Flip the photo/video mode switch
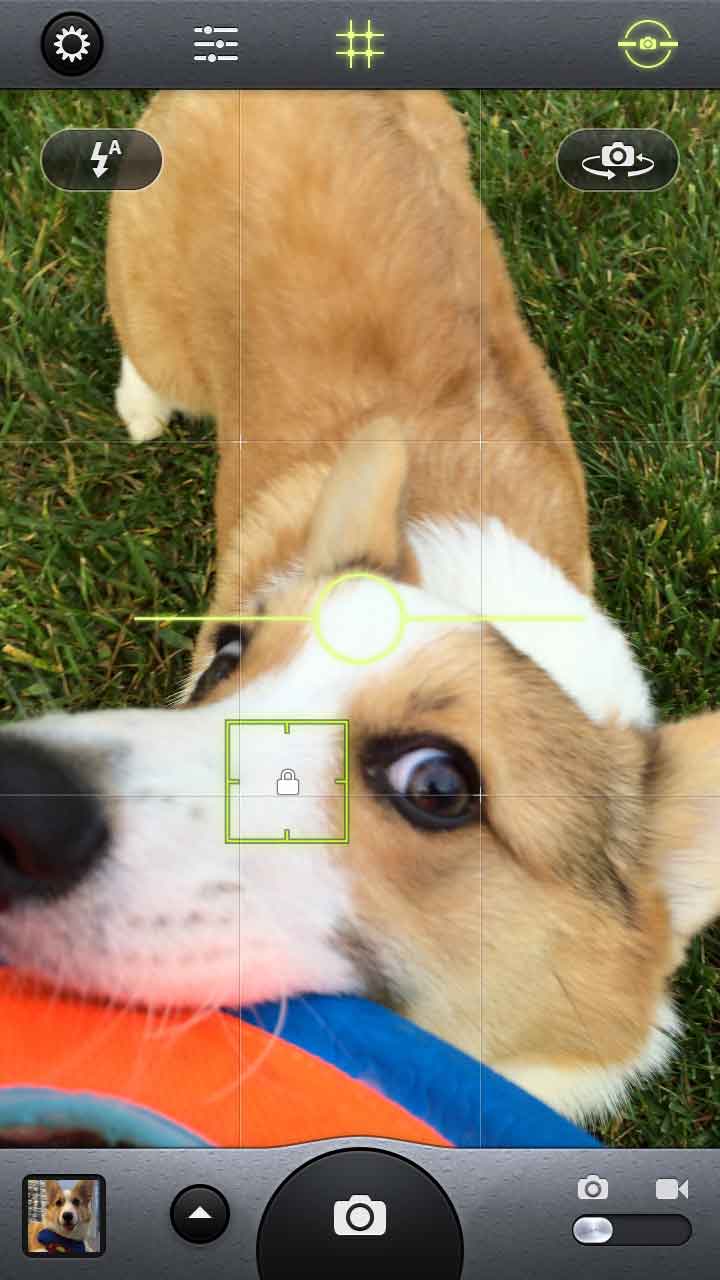720x1280 pixels. [632, 1230]
